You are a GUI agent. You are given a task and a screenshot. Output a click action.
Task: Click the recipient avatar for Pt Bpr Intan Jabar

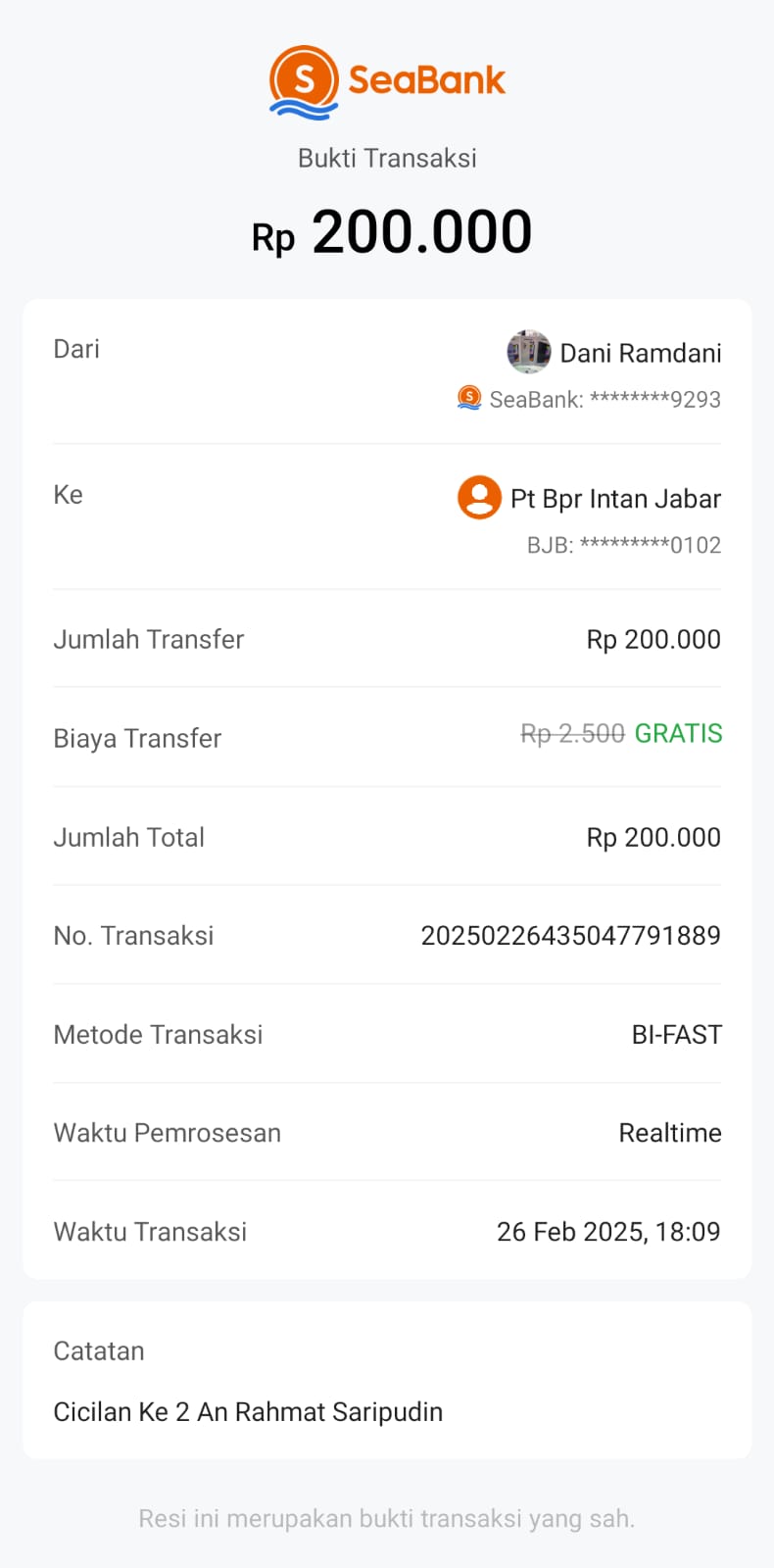pyautogui.click(x=479, y=498)
